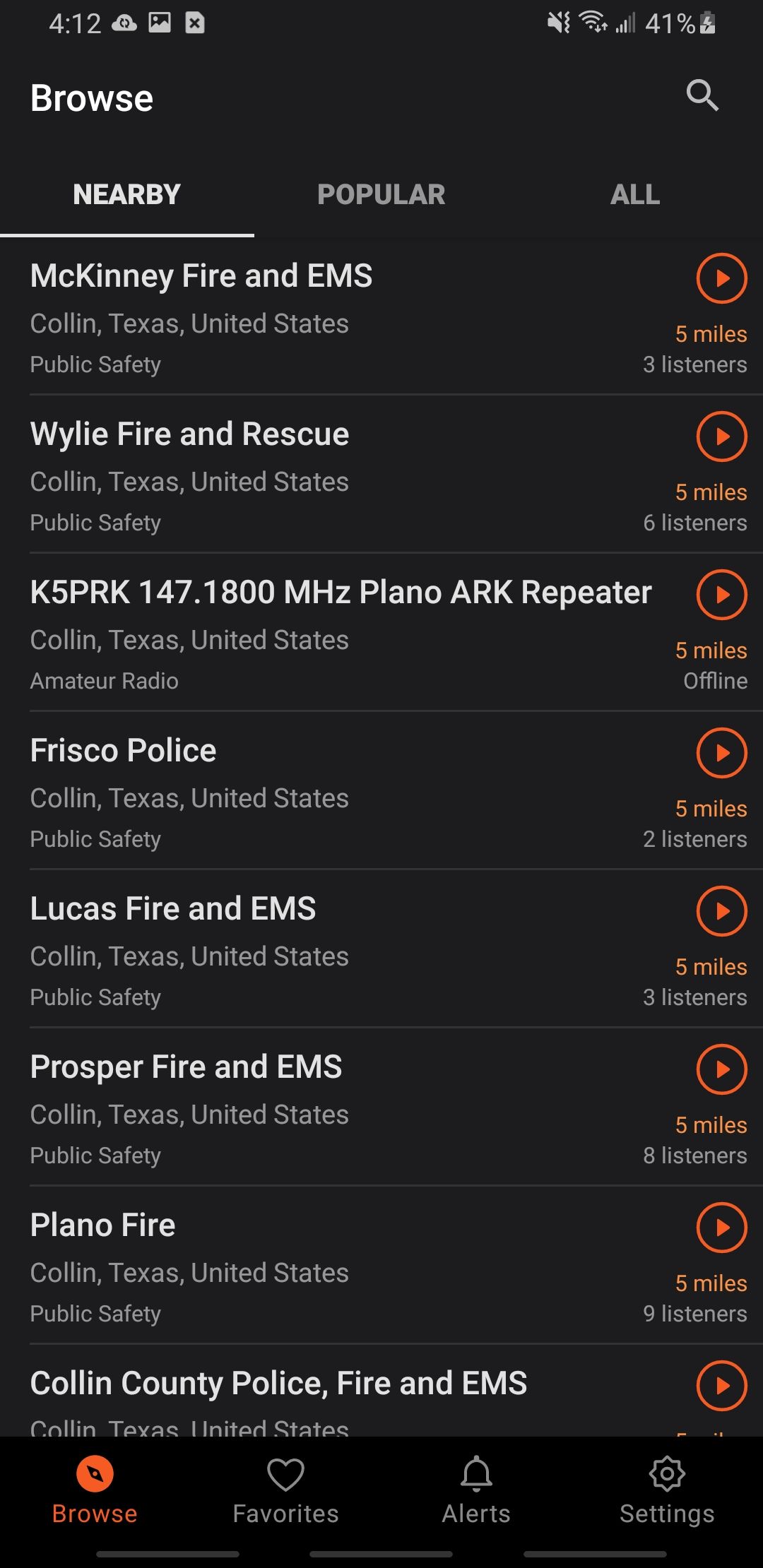Play the Plano Fire feed
763x1568 pixels.
(721, 1228)
